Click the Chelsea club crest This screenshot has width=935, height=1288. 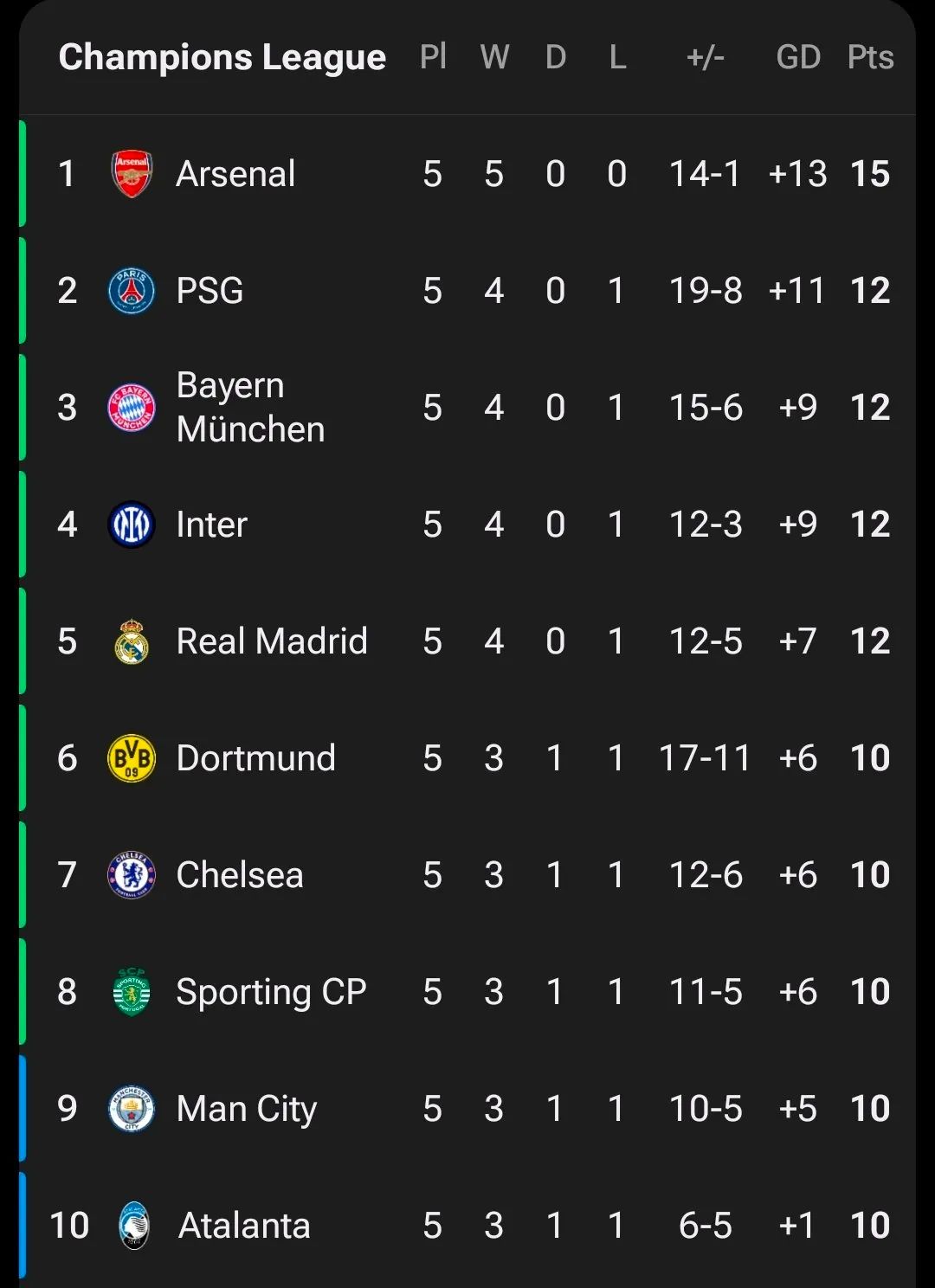tap(131, 874)
